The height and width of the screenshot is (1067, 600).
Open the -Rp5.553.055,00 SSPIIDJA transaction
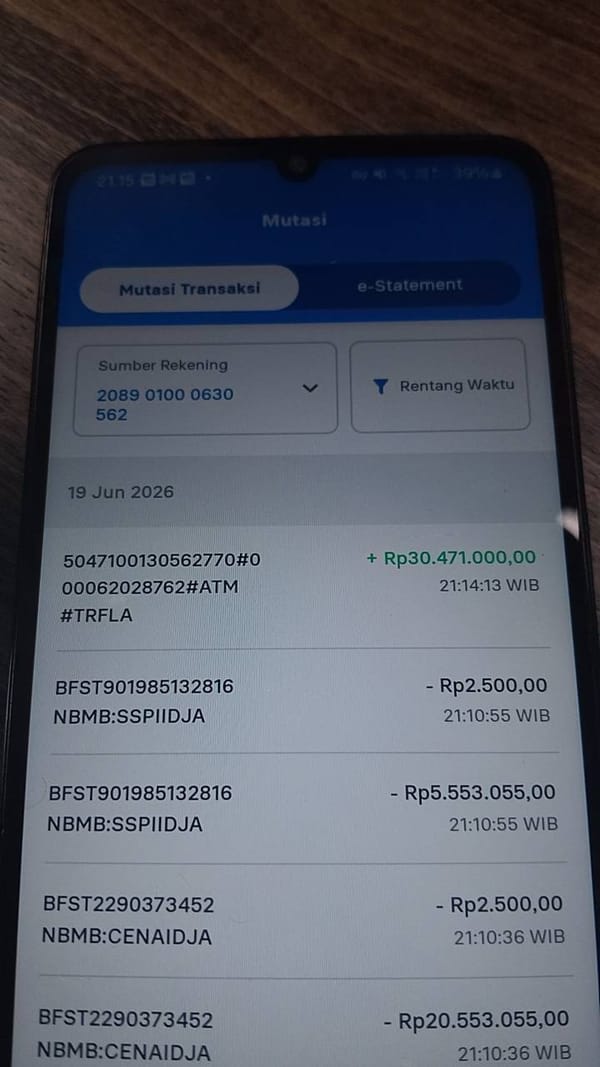(x=303, y=808)
